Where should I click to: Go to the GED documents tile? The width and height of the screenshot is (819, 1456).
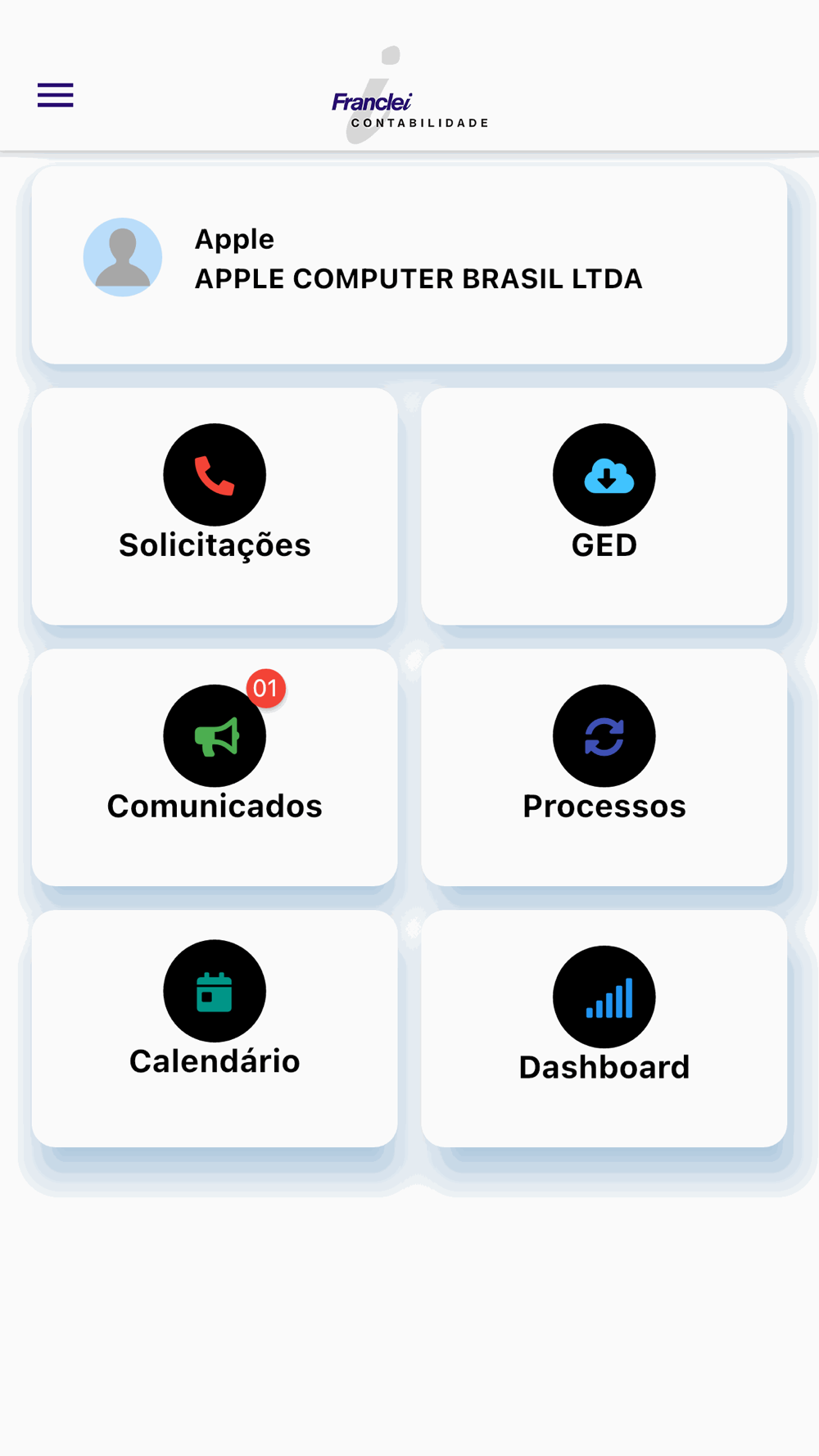[x=604, y=506]
